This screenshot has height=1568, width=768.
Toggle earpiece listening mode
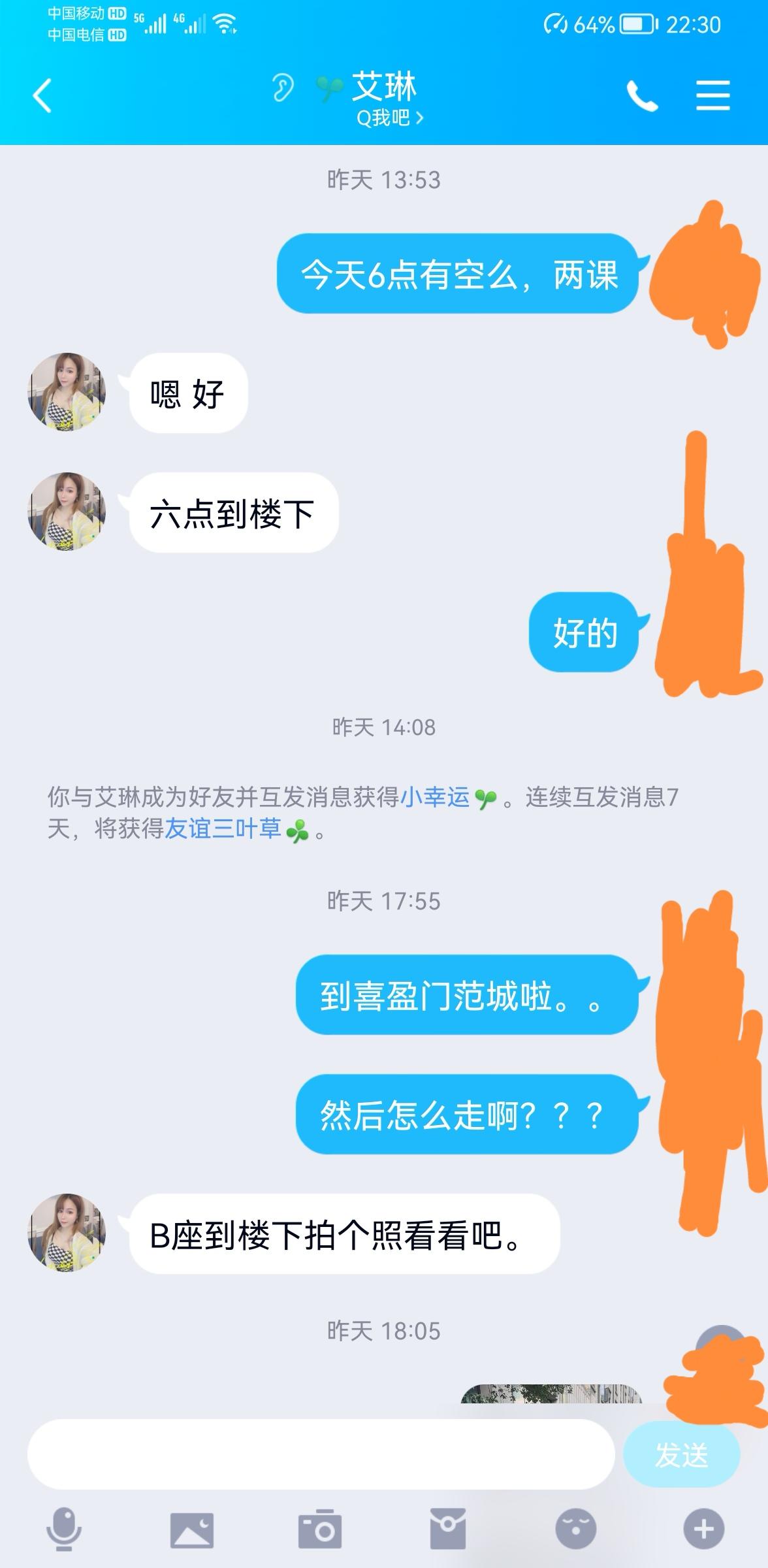pyautogui.click(x=283, y=88)
